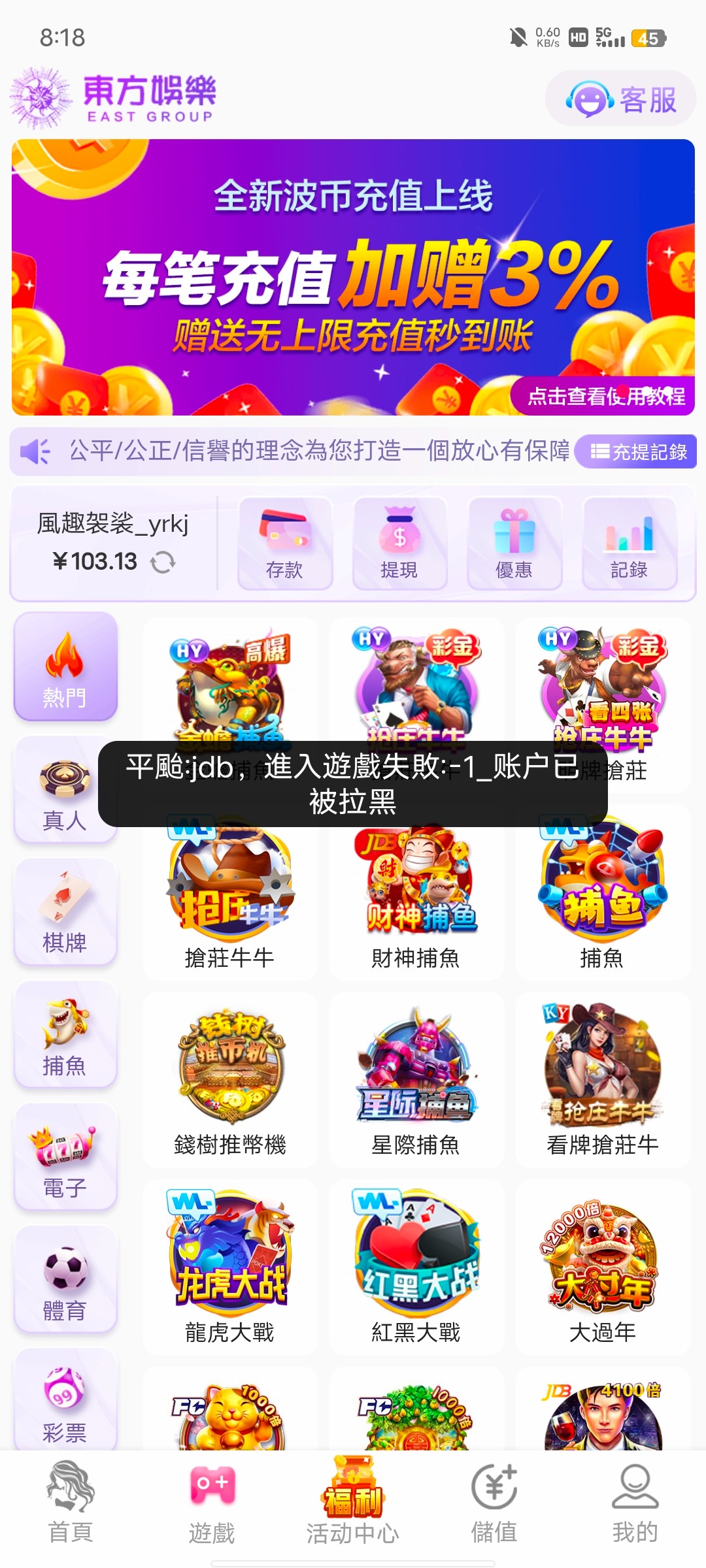Switch to 電子 category

click(65, 1157)
